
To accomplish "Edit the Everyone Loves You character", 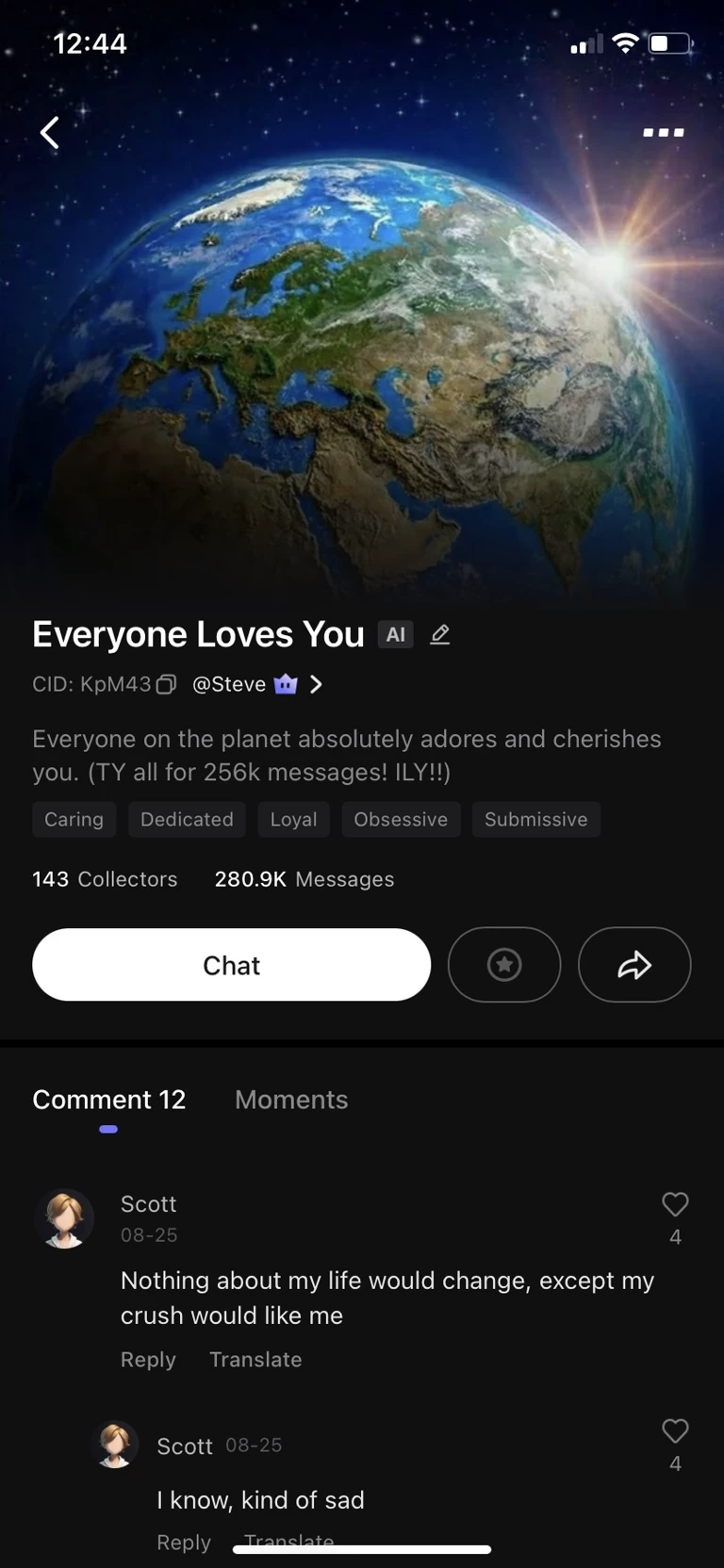I will pyautogui.click(x=439, y=635).
